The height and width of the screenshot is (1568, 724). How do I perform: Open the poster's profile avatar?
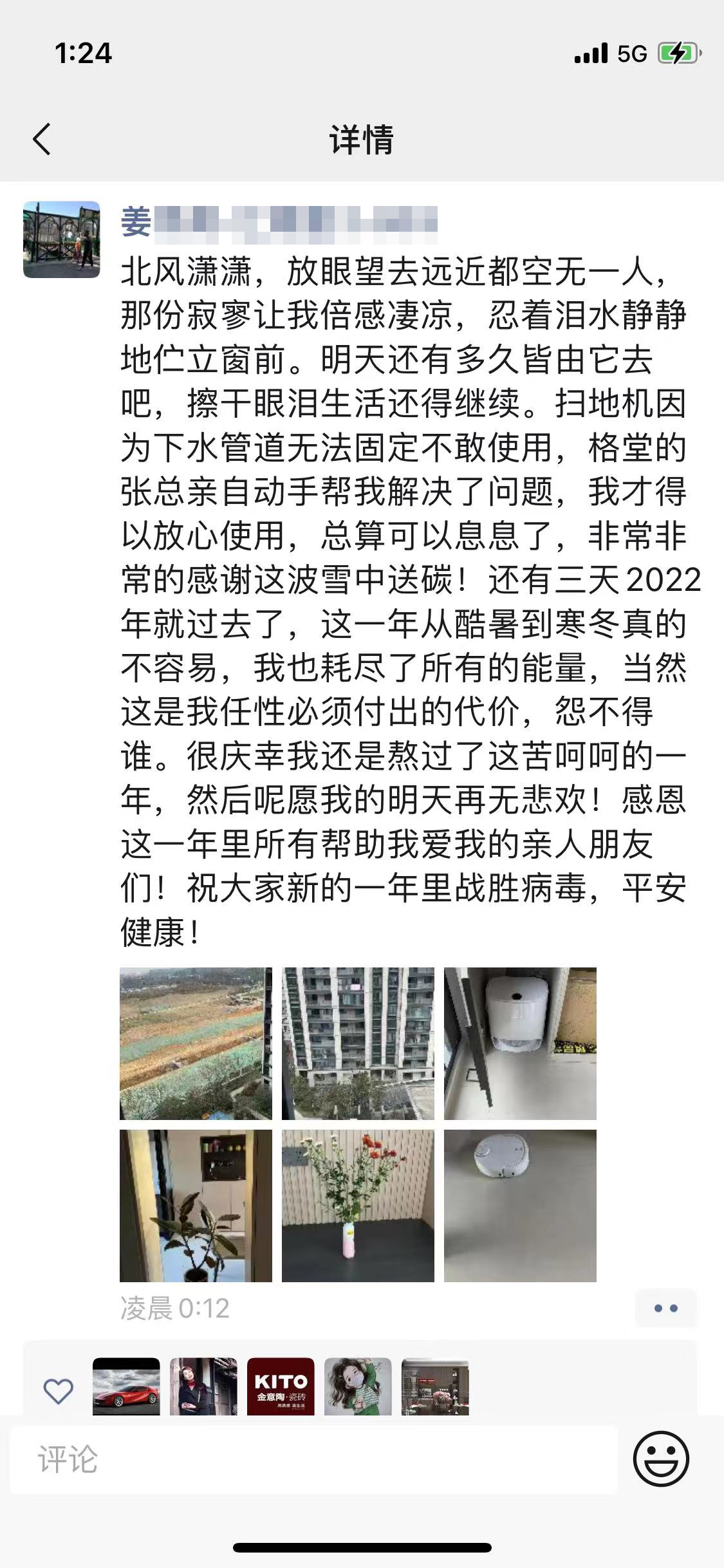click(62, 239)
